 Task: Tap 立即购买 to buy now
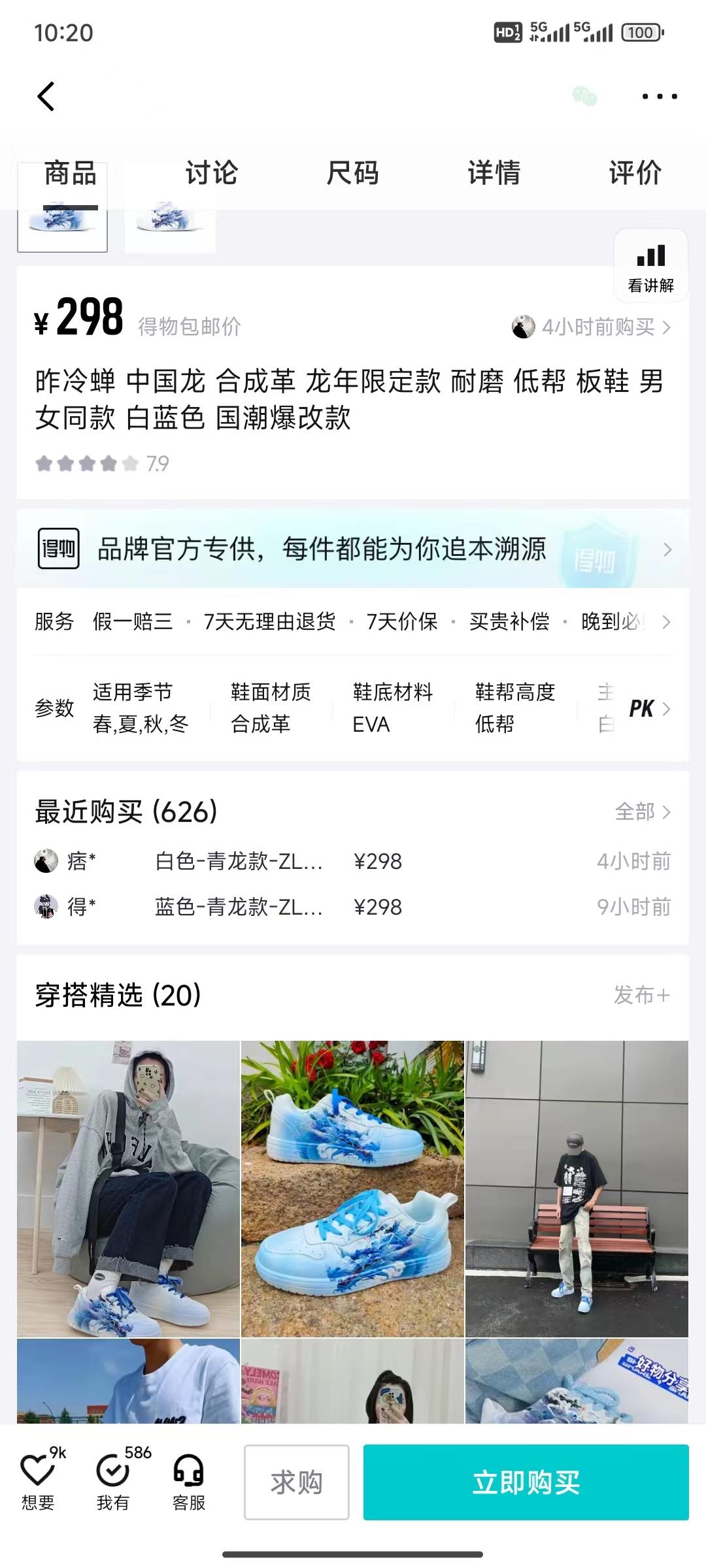[x=526, y=1482]
